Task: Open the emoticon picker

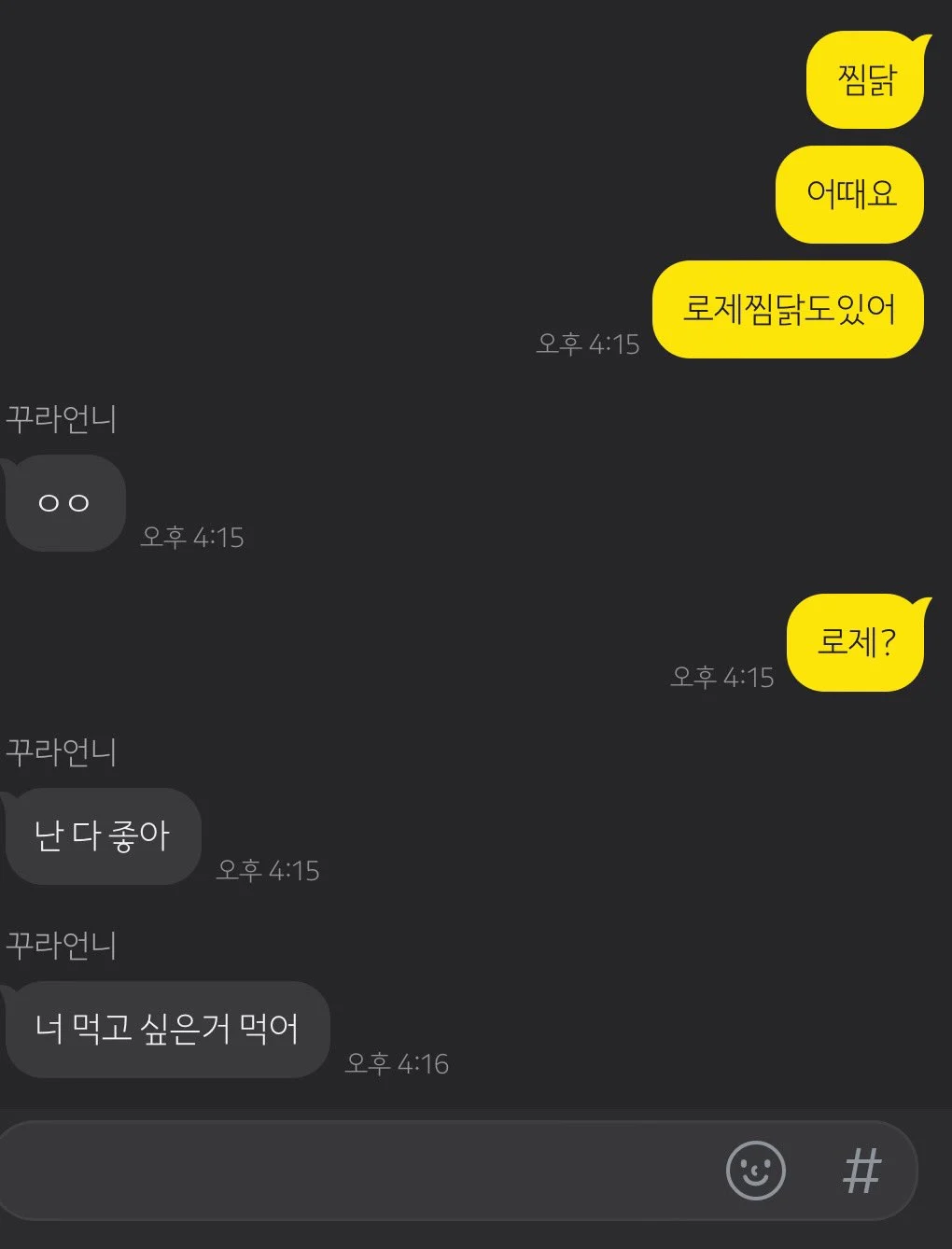Action: pyautogui.click(x=755, y=1170)
